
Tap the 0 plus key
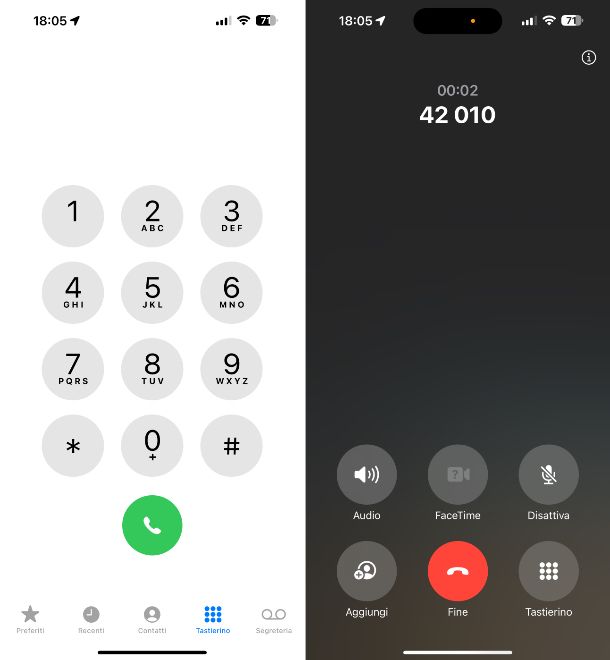(x=152, y=446)
